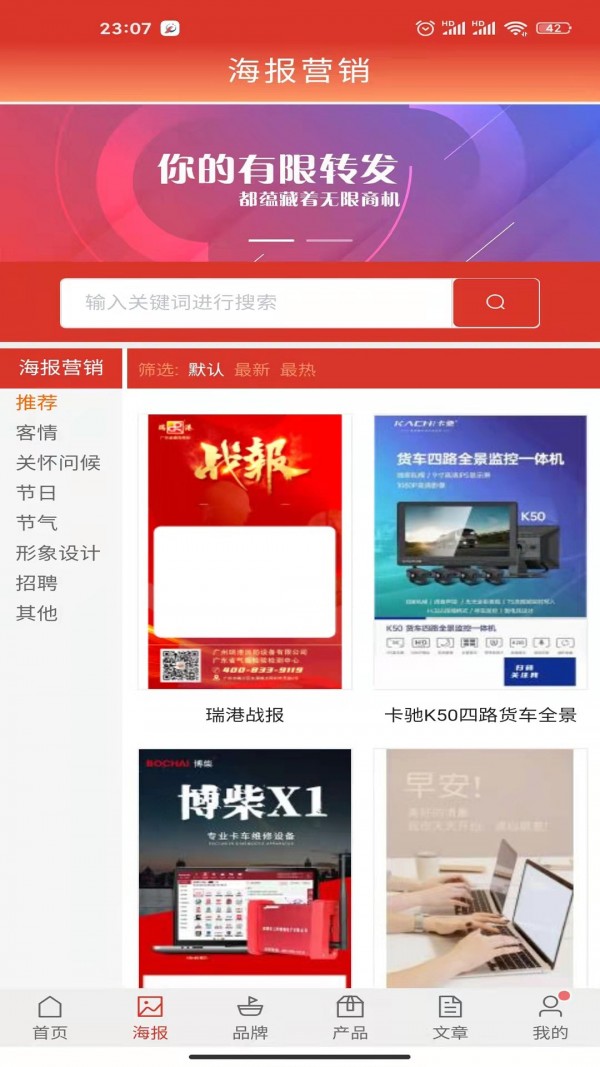Open the 客情 category
Screen dimensions: 600x1067
pyautogui.click(x=37, y=433)
